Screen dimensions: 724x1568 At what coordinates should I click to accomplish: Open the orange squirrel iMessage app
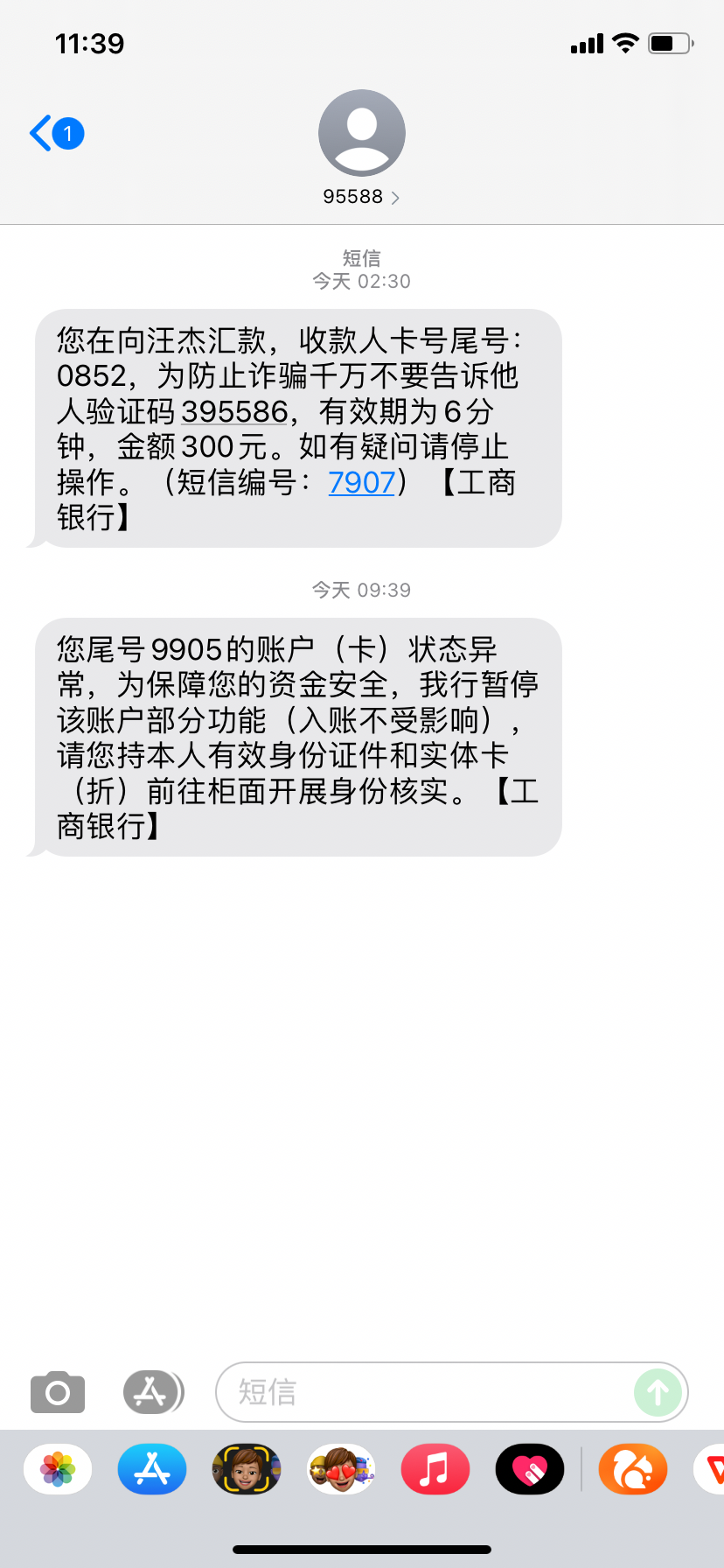633,1469
